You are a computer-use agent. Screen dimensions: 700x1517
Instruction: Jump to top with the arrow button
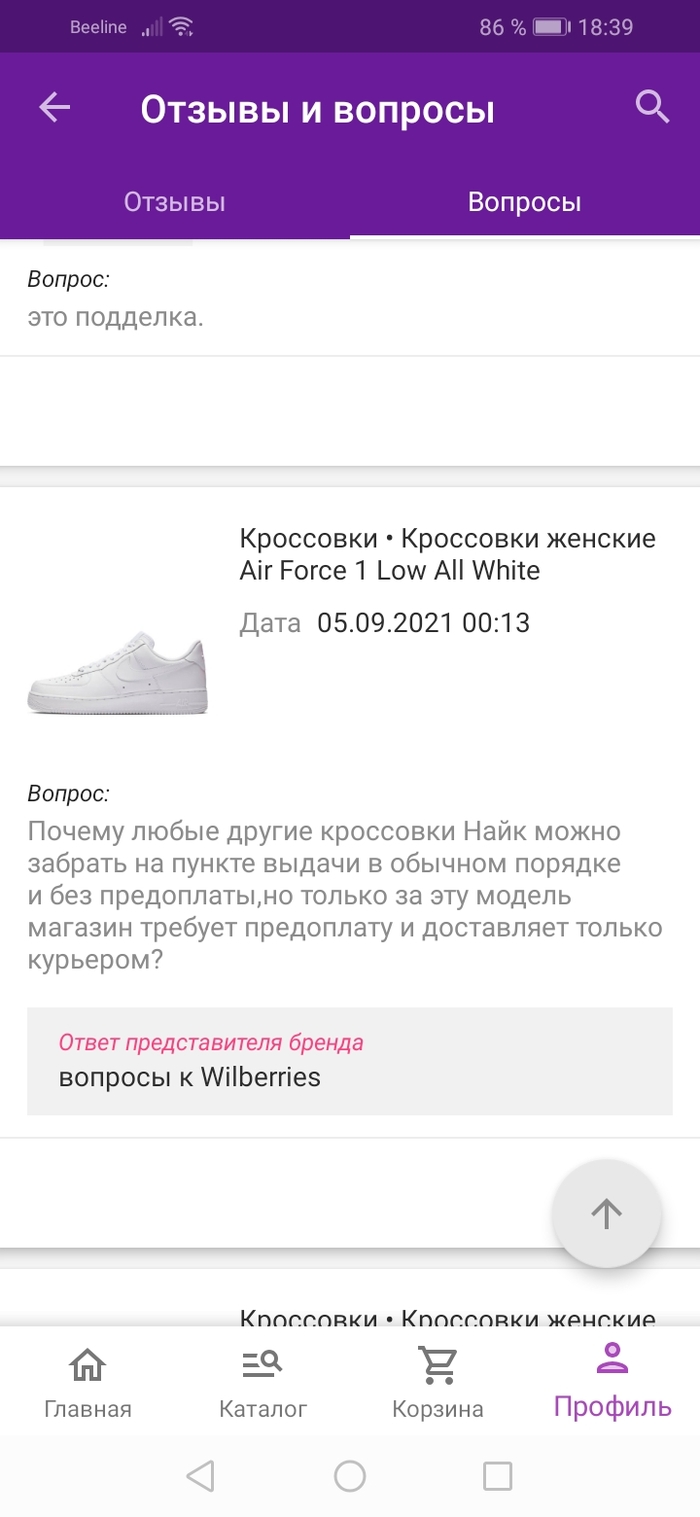(x=606, y=1213)
